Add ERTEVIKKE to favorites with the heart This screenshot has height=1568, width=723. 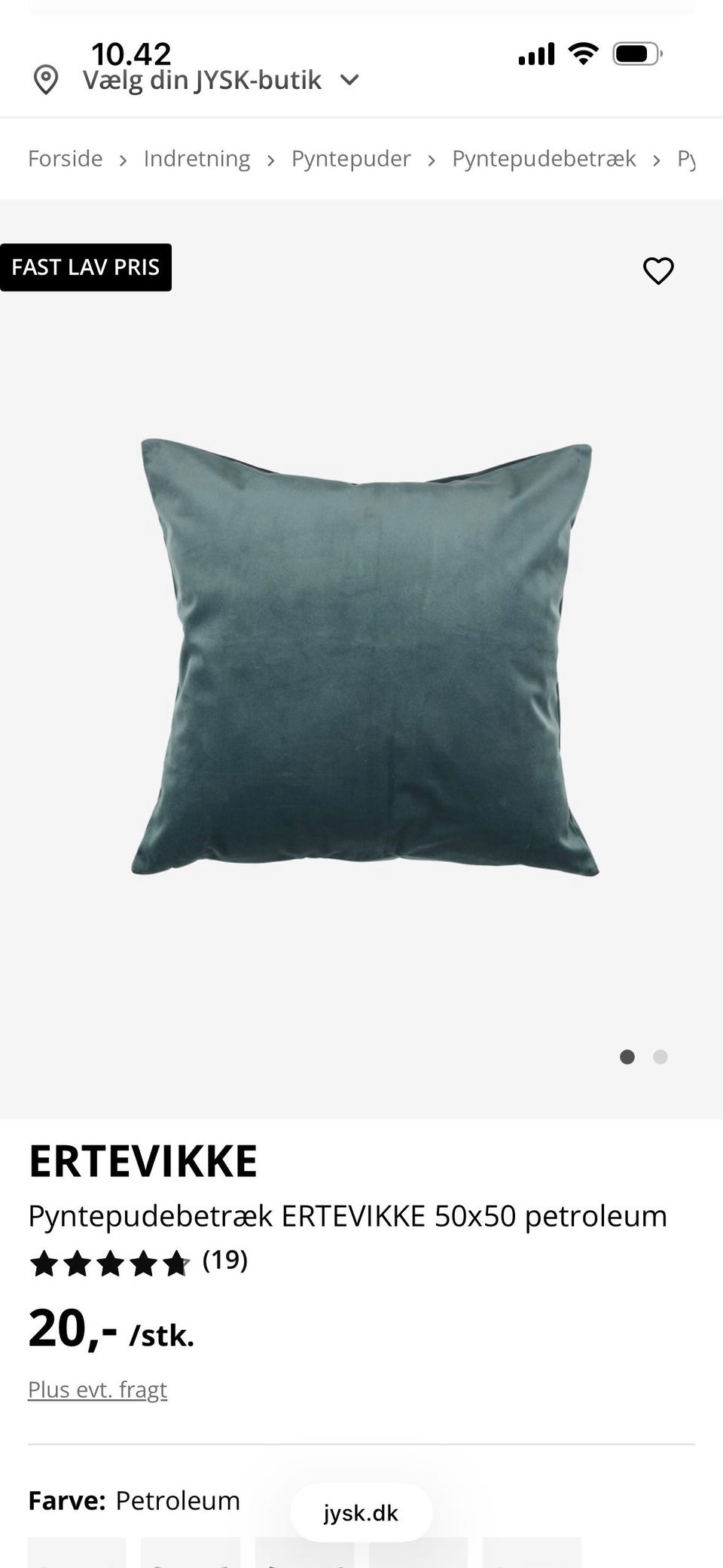pyautogui.click(x=658, y=271)
